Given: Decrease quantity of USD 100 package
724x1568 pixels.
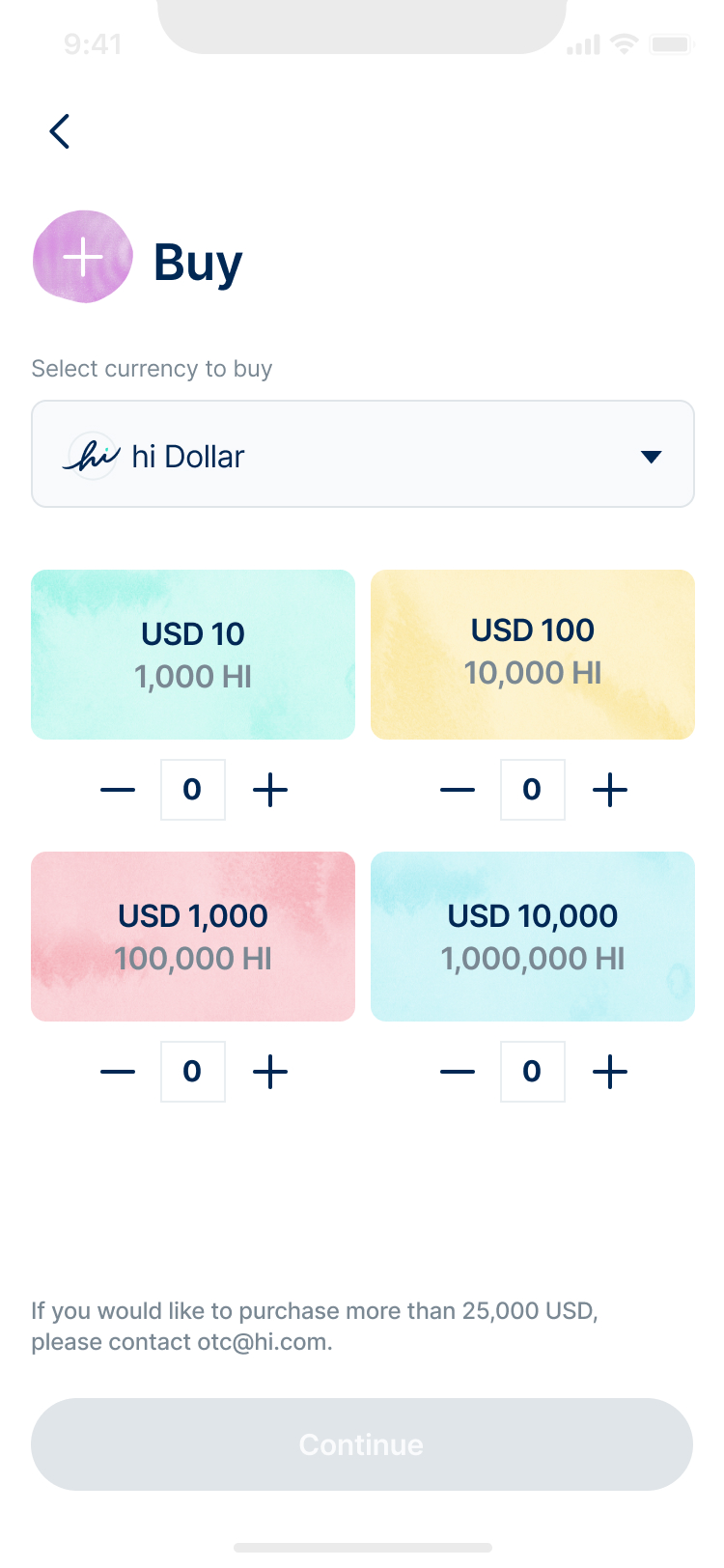Looking at the screenshot, I should tap(458, 790).
